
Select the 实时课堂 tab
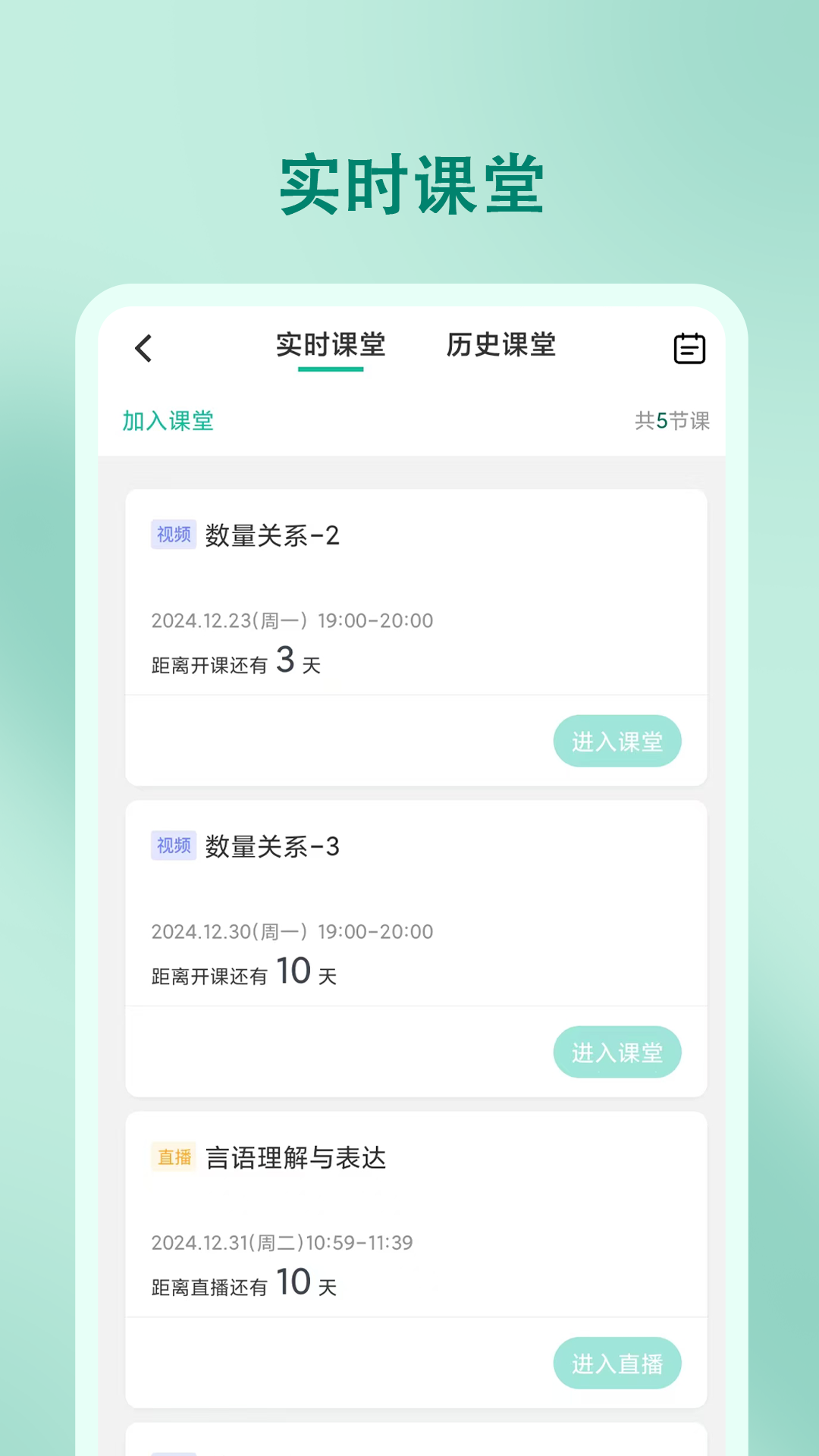pyautogui.click(x=331, y=345)
